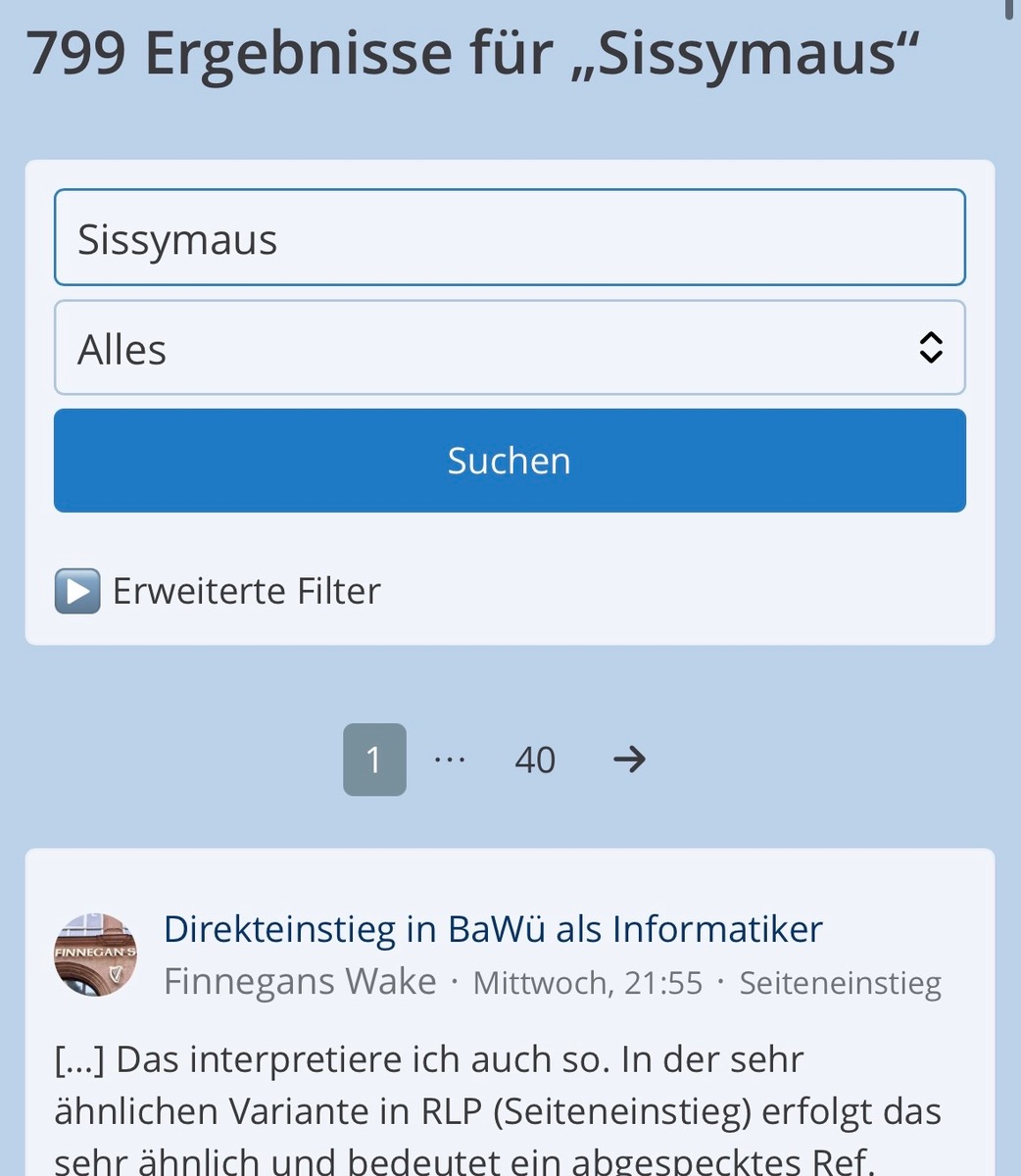Jump to results page 40
This screenshot has height=1176, width=1021.
click(x=535, y=759)
